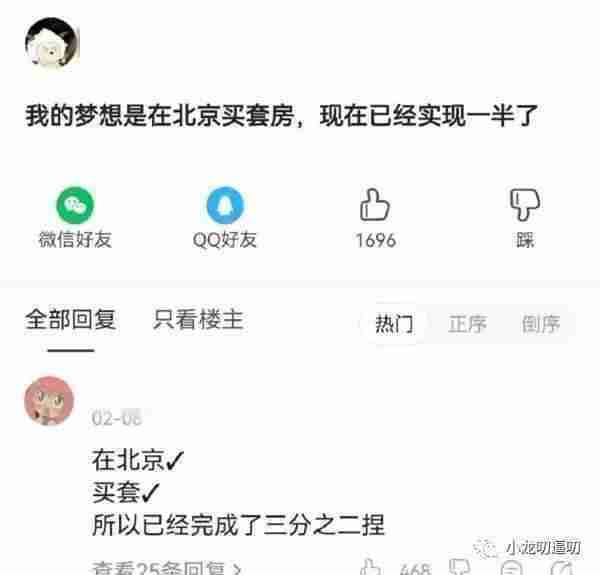Screen dimensions: 600x575
Task: Sort replies by 热门
Action: tap(394, 323)
